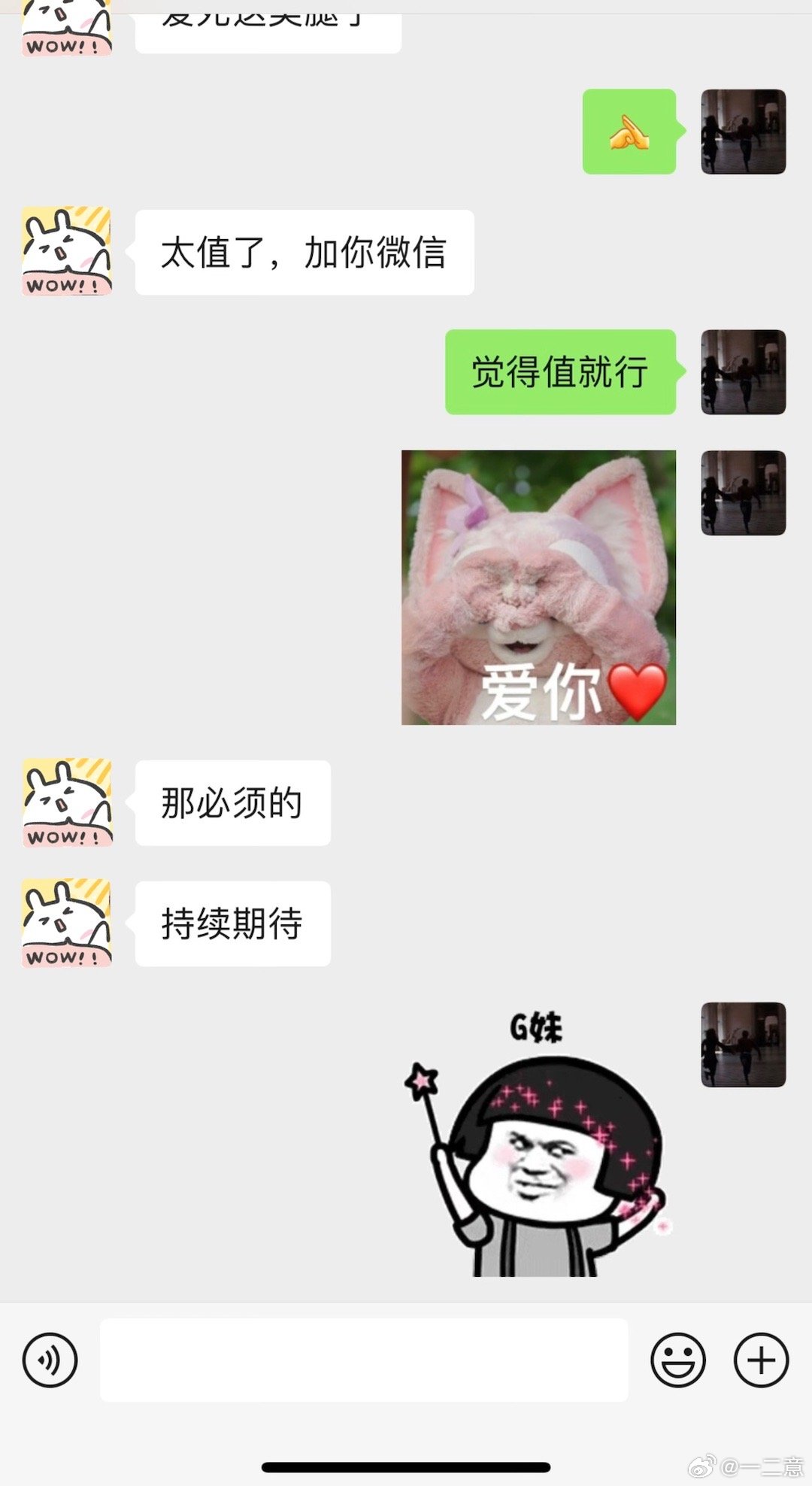Focus the message text field
The height and width of the screenshot is (1486, 812).
364,1360
